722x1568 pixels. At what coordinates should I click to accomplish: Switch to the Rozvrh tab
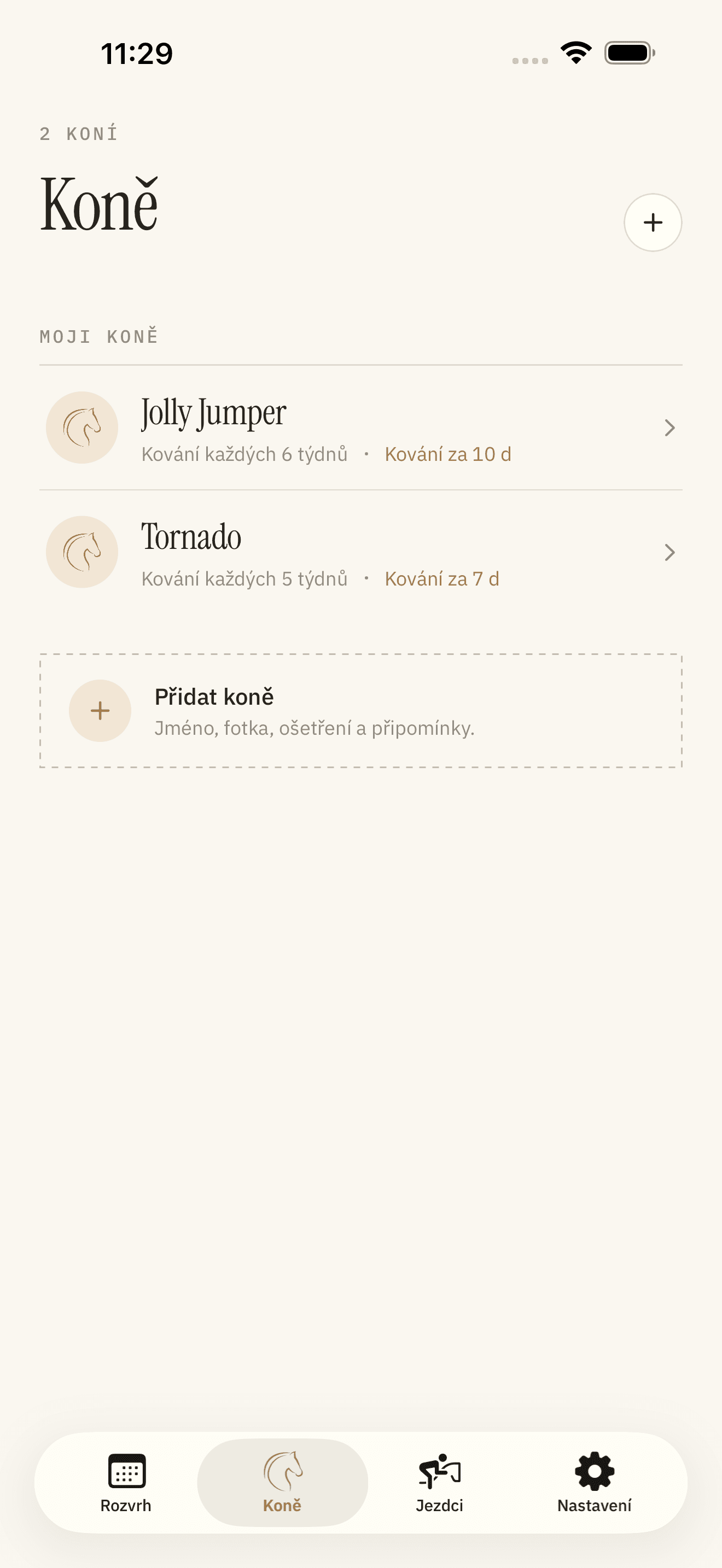coord(126,1482)
